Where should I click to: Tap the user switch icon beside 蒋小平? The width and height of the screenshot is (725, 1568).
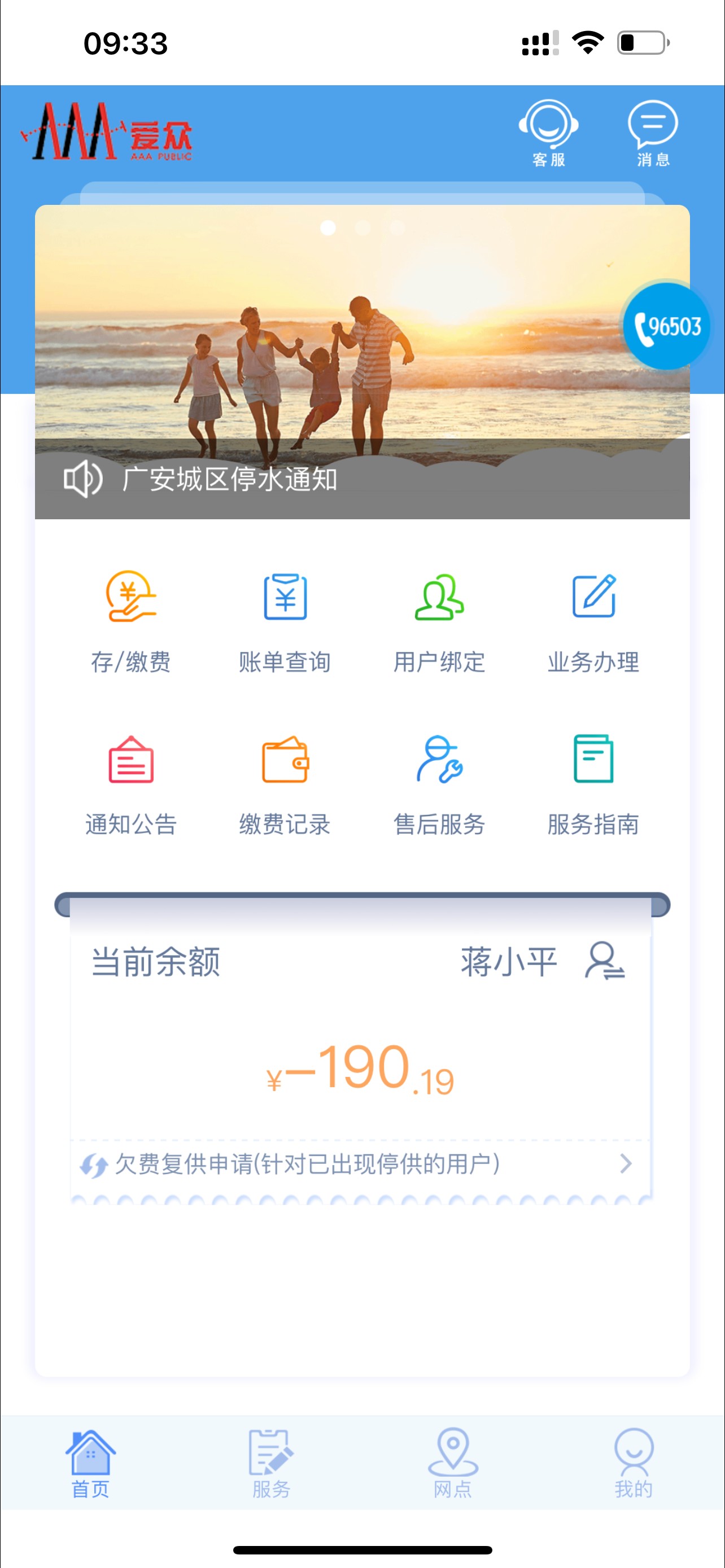(605, 961)
